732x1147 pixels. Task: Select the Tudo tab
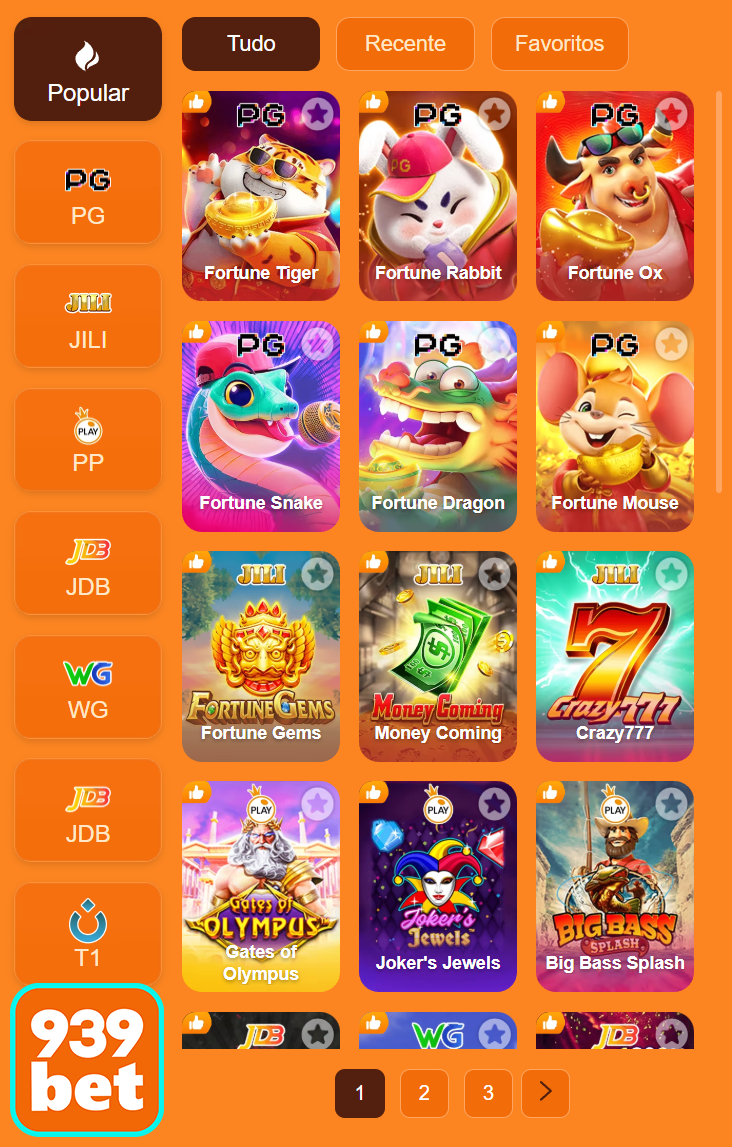click(250, 43)
